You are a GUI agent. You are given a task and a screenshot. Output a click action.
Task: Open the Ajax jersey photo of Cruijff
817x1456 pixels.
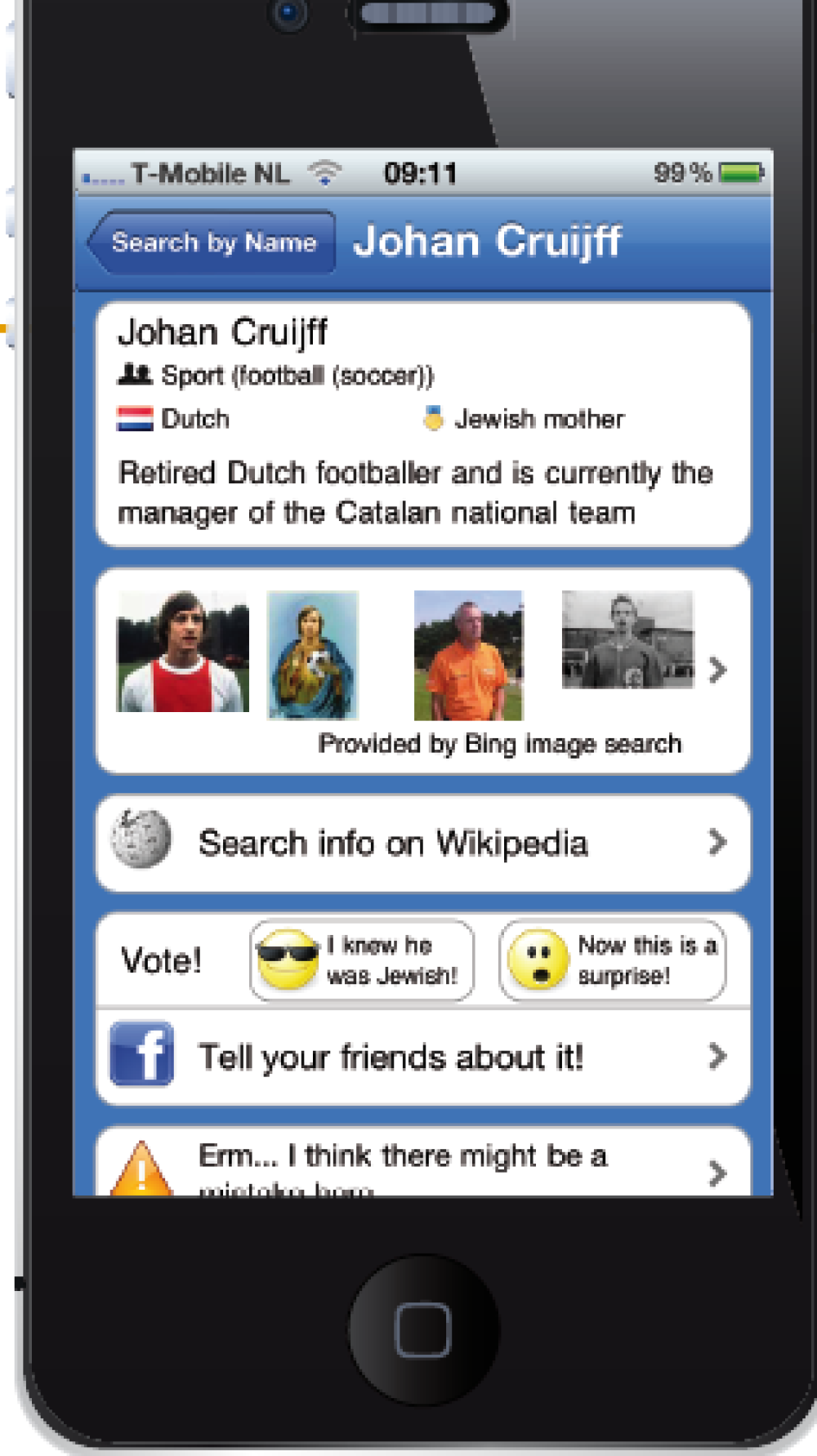pyautogui.click(x=182, y=652)
